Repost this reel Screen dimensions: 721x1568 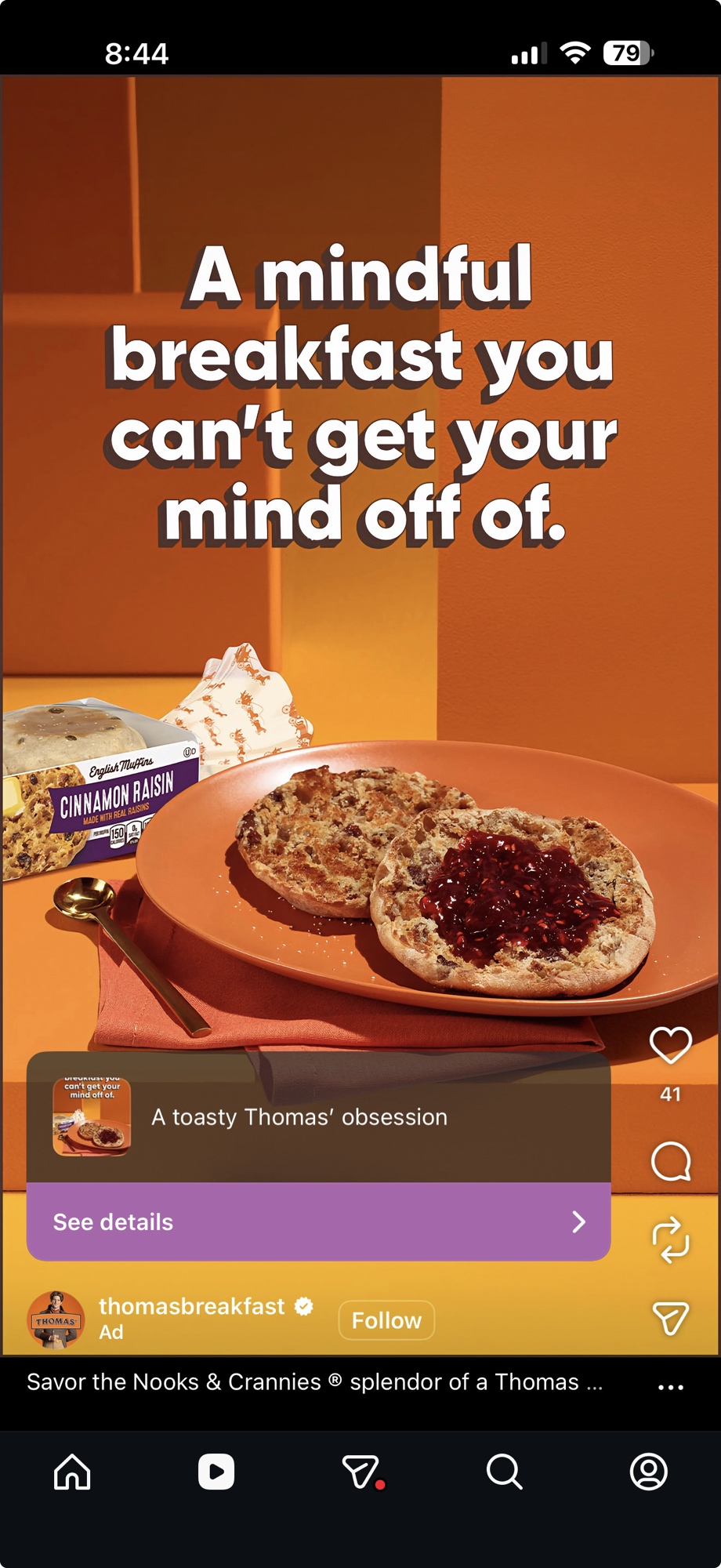(670, 1240)
